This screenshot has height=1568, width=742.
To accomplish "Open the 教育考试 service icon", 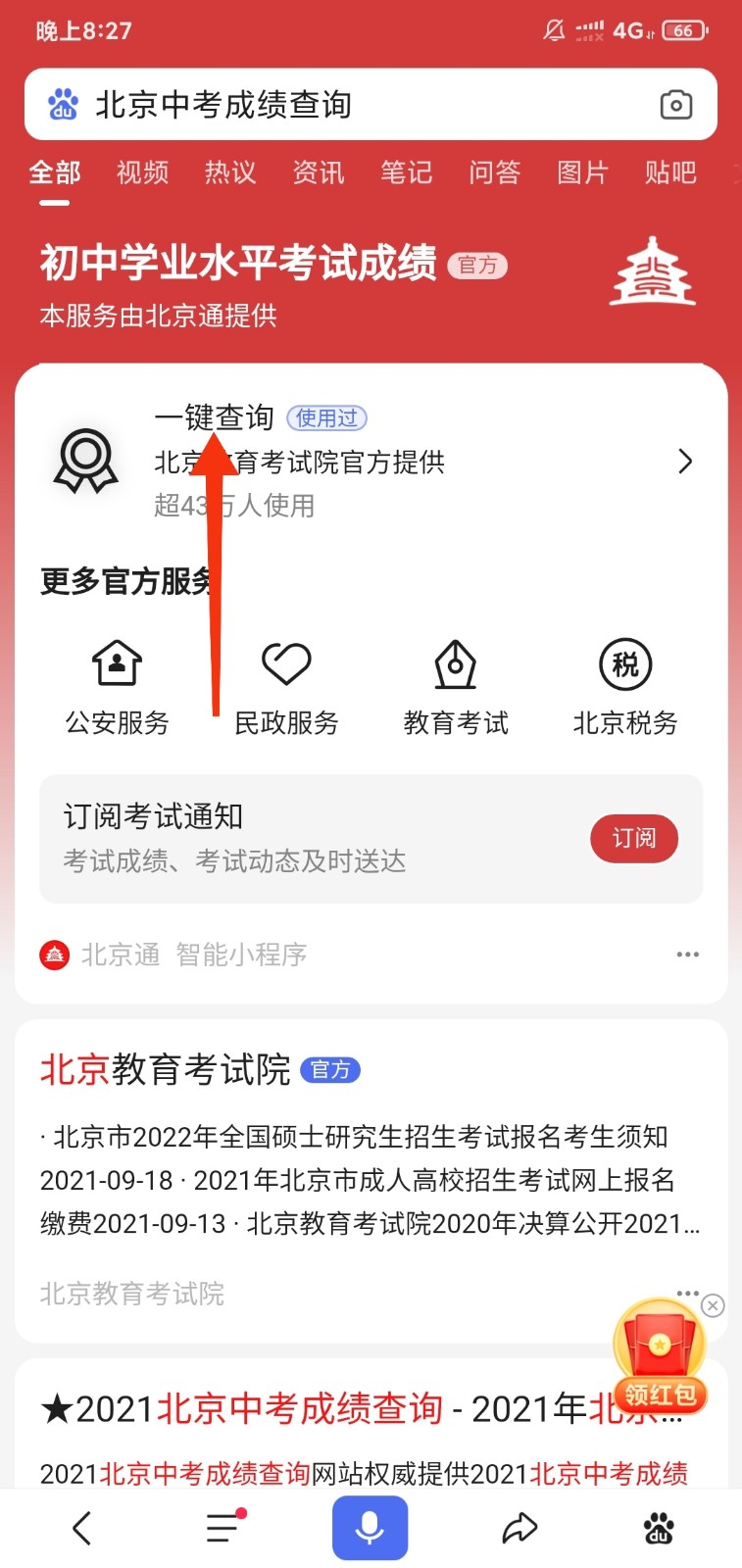I will [454, 684].
